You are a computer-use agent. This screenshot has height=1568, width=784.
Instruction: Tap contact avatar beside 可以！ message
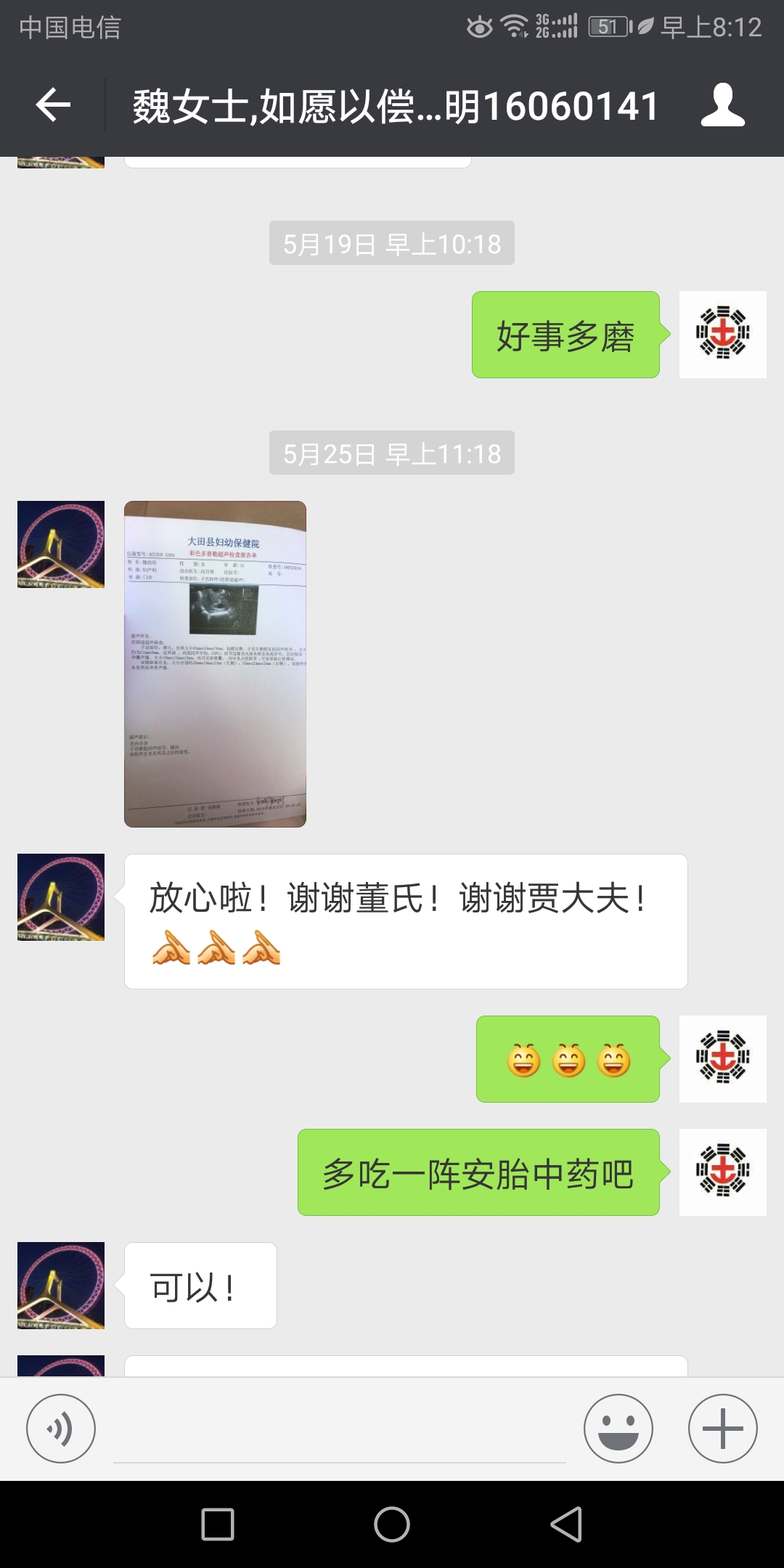tap(61, 1286)
